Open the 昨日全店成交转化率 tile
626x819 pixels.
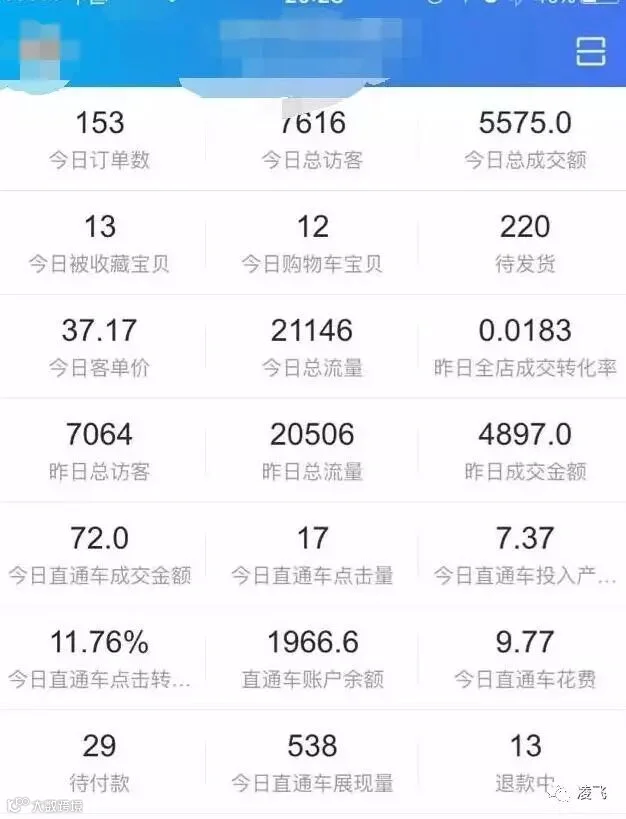click(525, 347)
